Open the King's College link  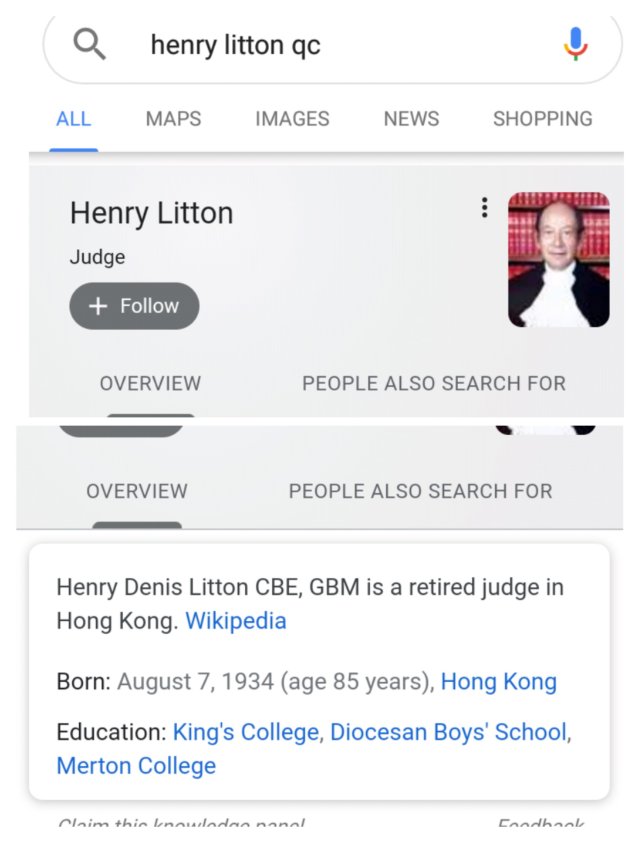(246, 732)
